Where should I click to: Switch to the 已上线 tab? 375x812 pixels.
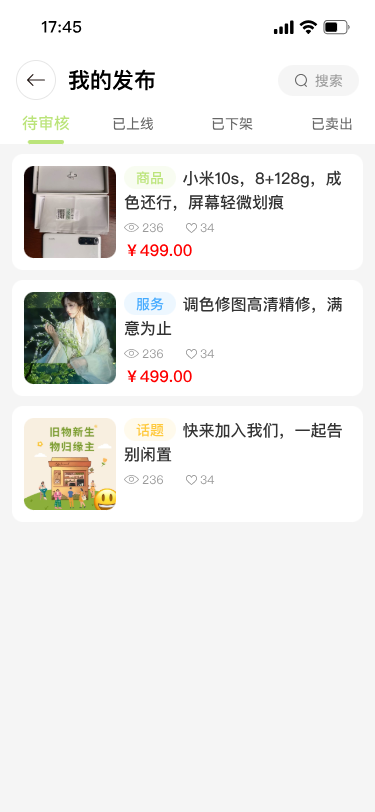[x=133, y=124]
